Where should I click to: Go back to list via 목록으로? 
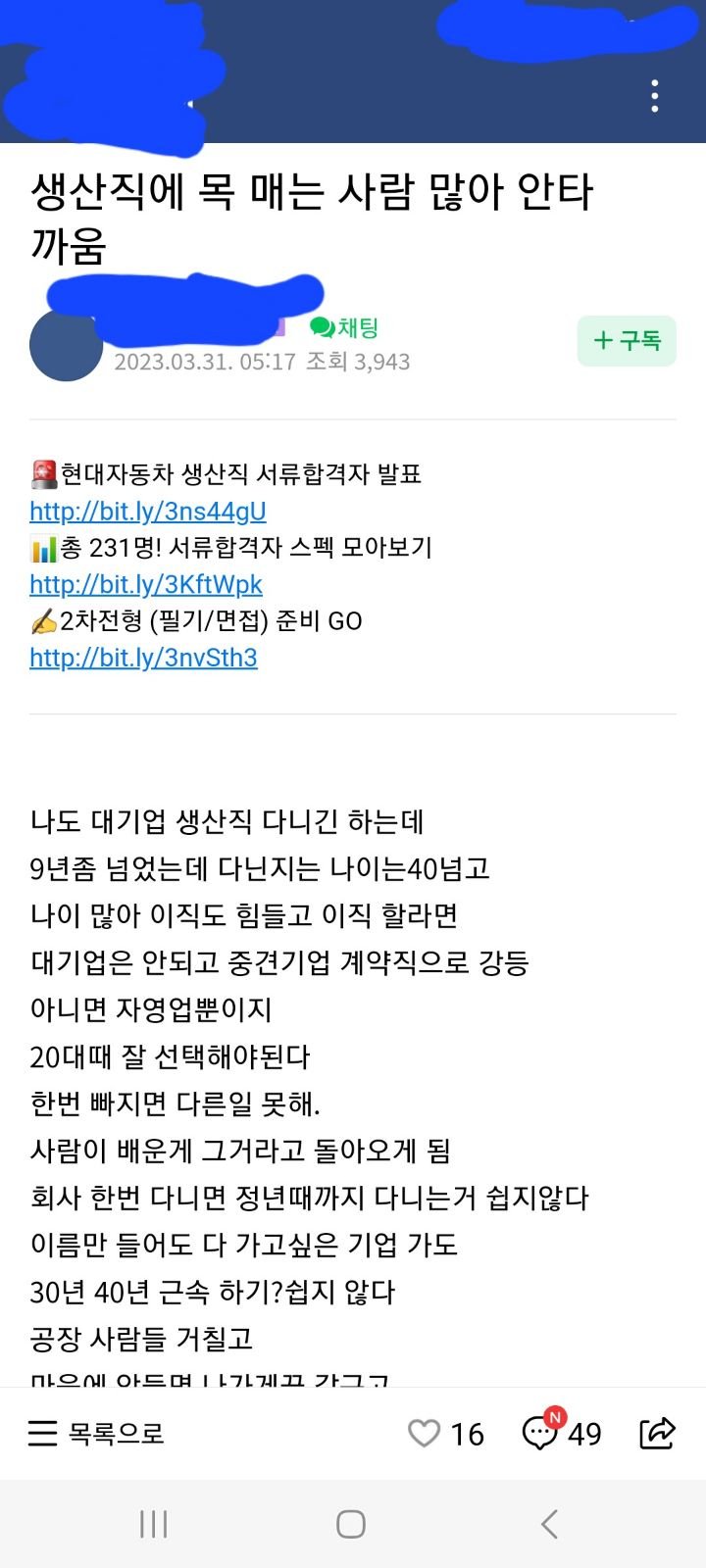(x=96, y=1434)
